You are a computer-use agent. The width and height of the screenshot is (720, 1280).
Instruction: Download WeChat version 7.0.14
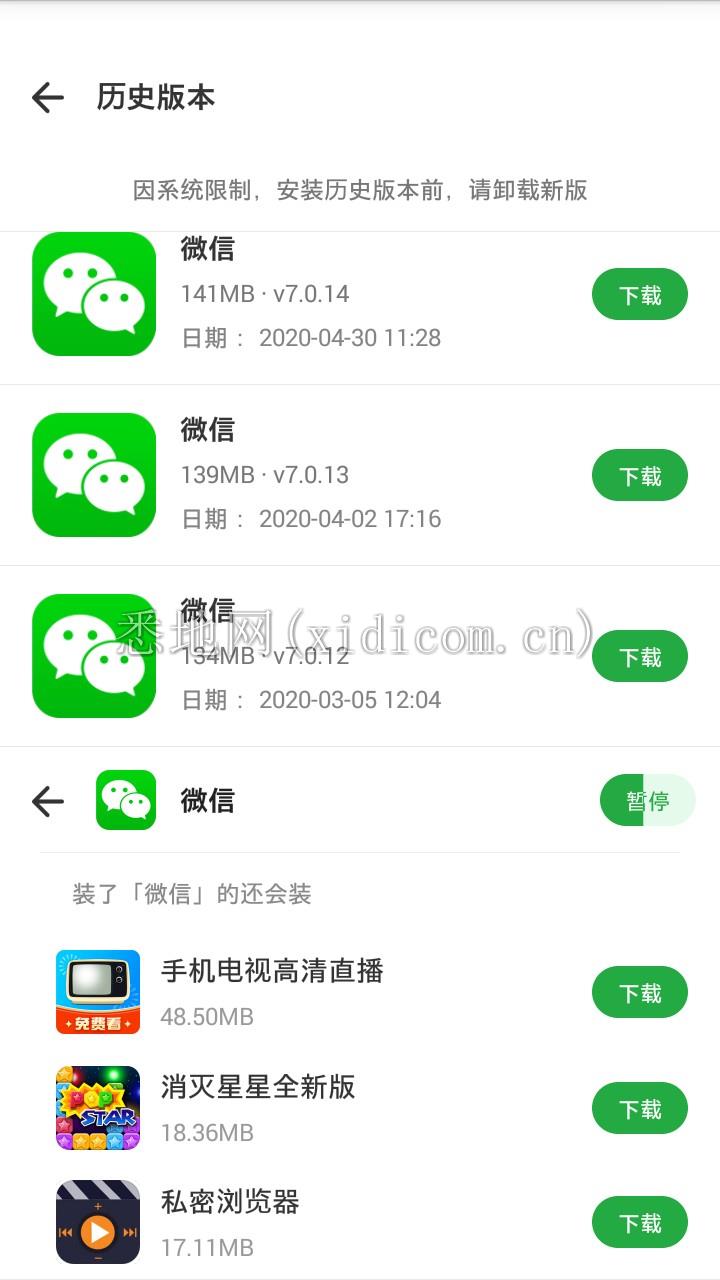tap(640, 294)
